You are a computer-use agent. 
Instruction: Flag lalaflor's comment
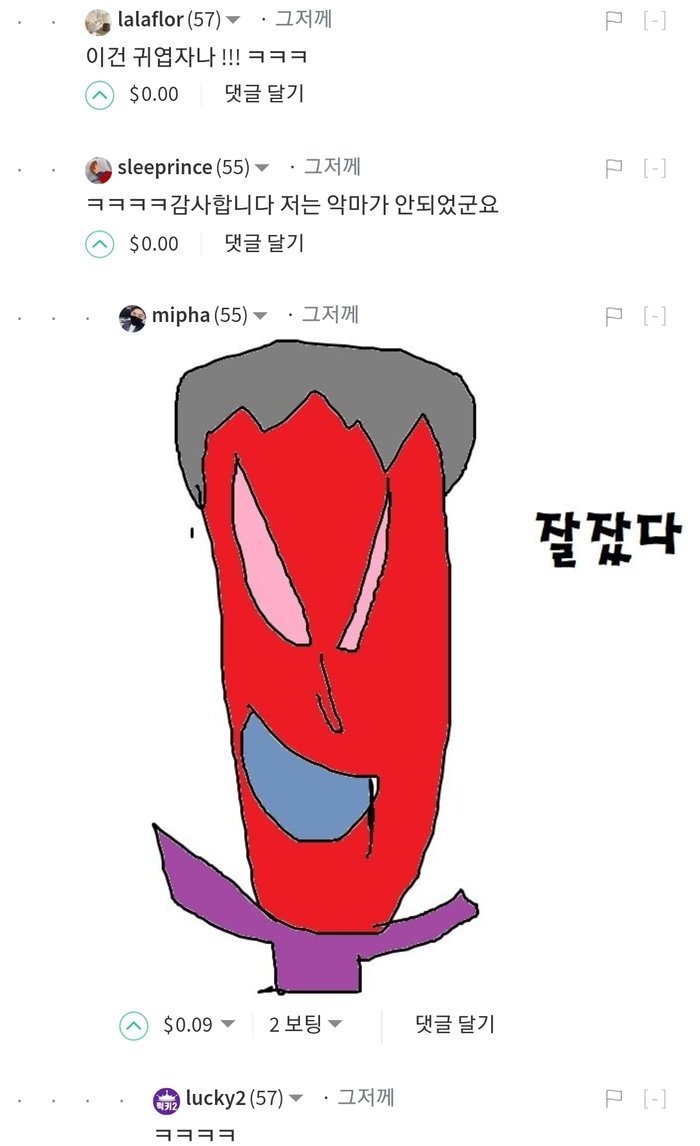coord(614,20)
